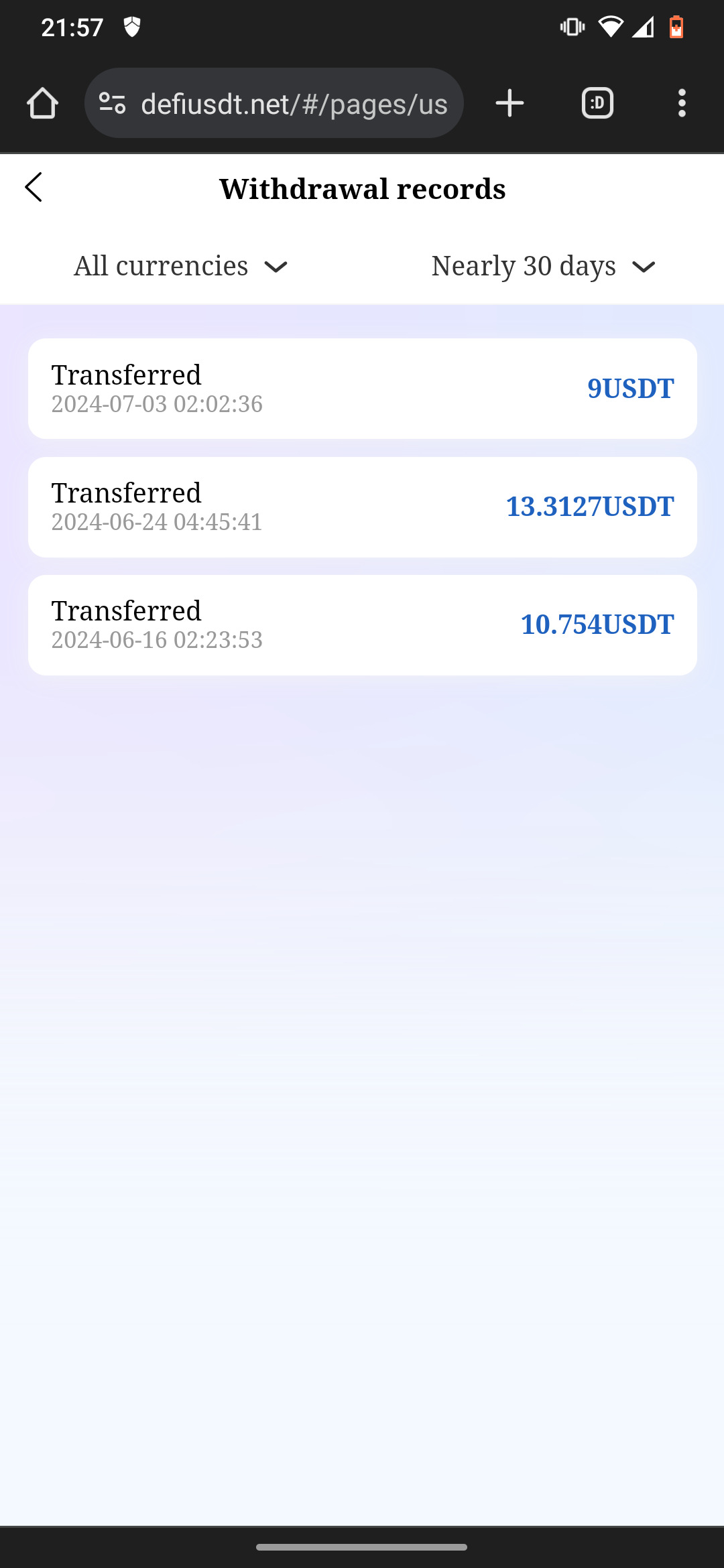The width and height of the screenshot is (724, 1568).
Task: Open the Nearly 30 days filter
Action: click(544, 267)
